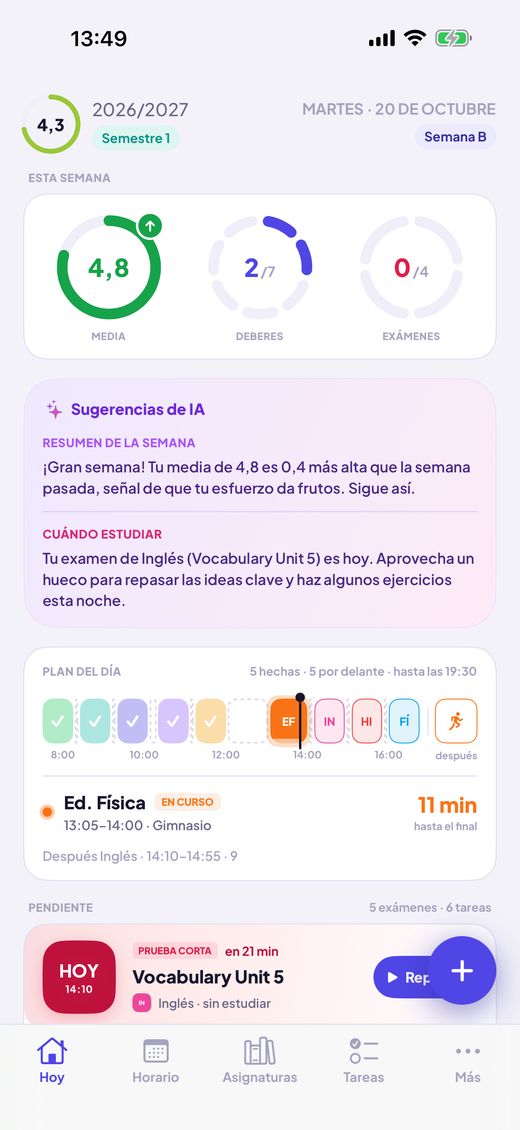
Task: Go to the Tareas tab
Action: (364, 1061)
